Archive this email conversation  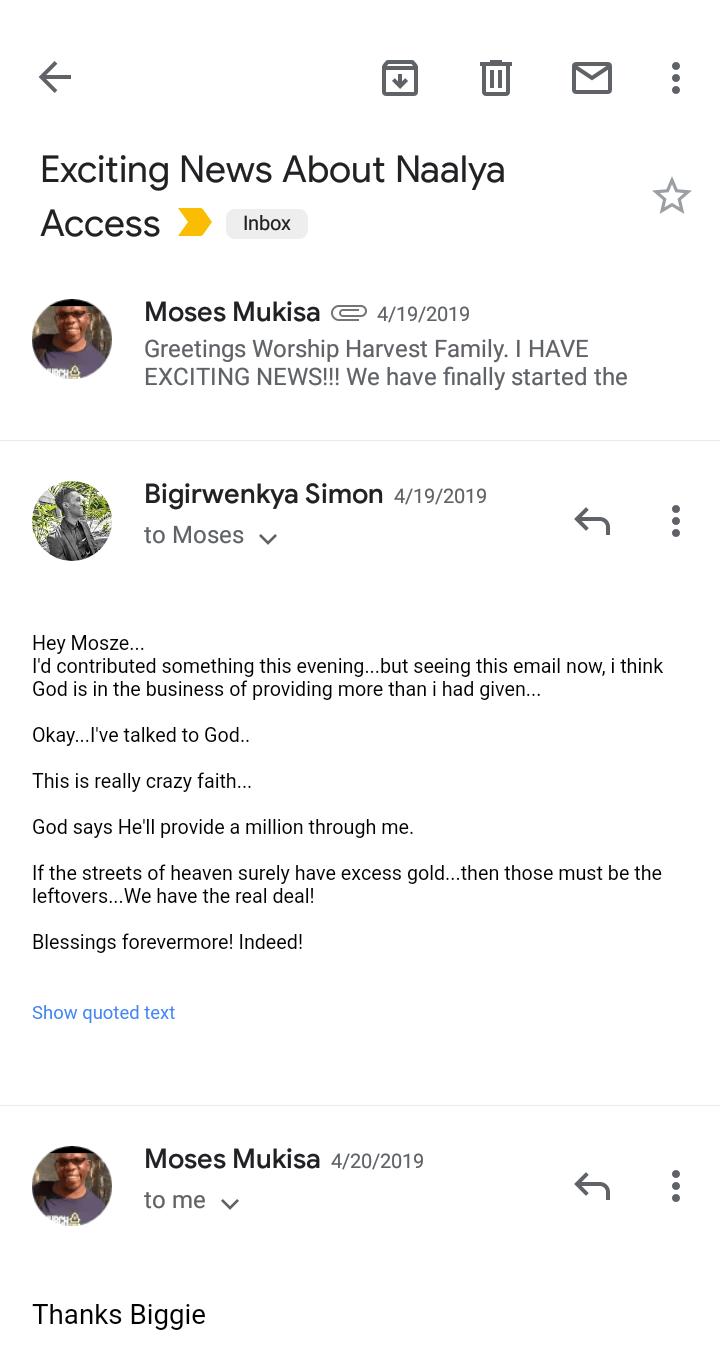[399, 77]
